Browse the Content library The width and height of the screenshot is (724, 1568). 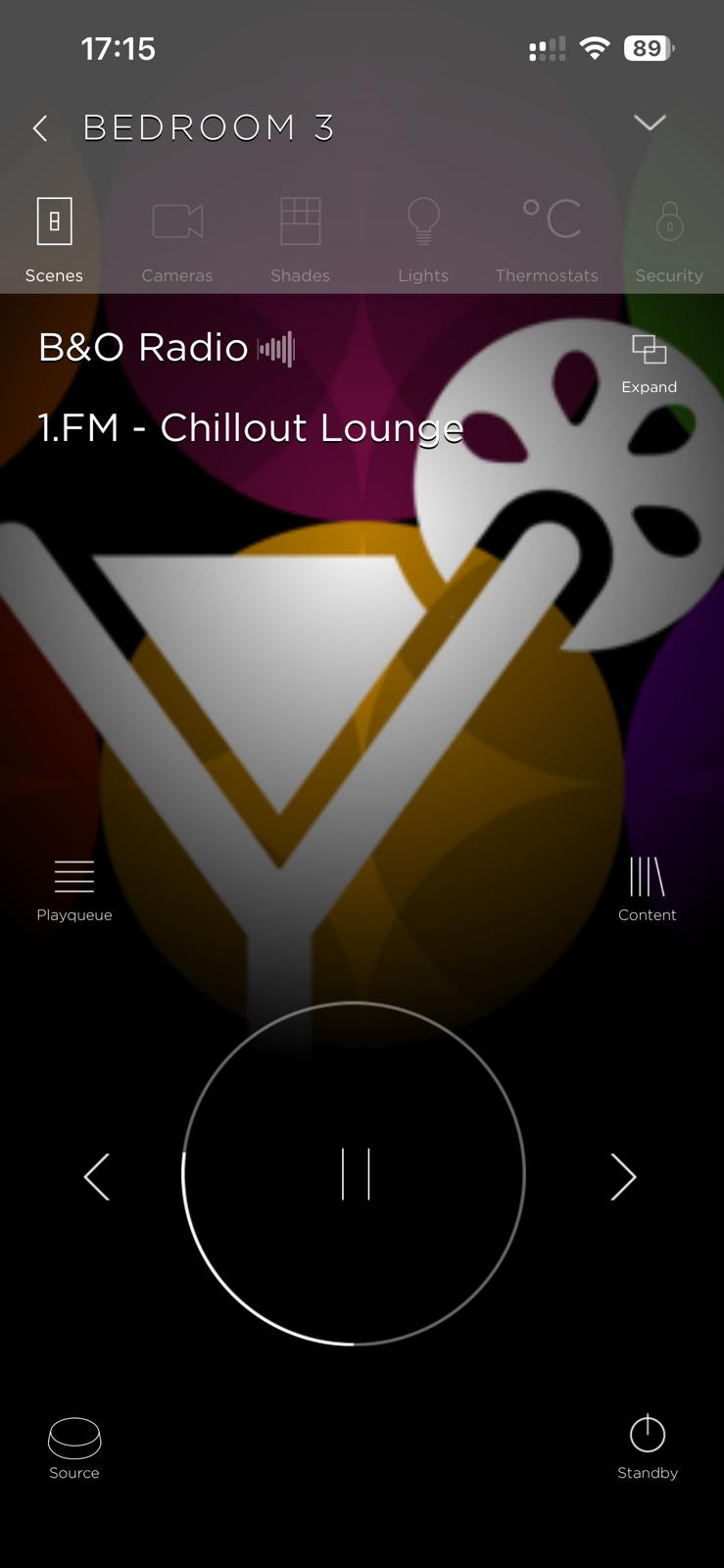647,889
